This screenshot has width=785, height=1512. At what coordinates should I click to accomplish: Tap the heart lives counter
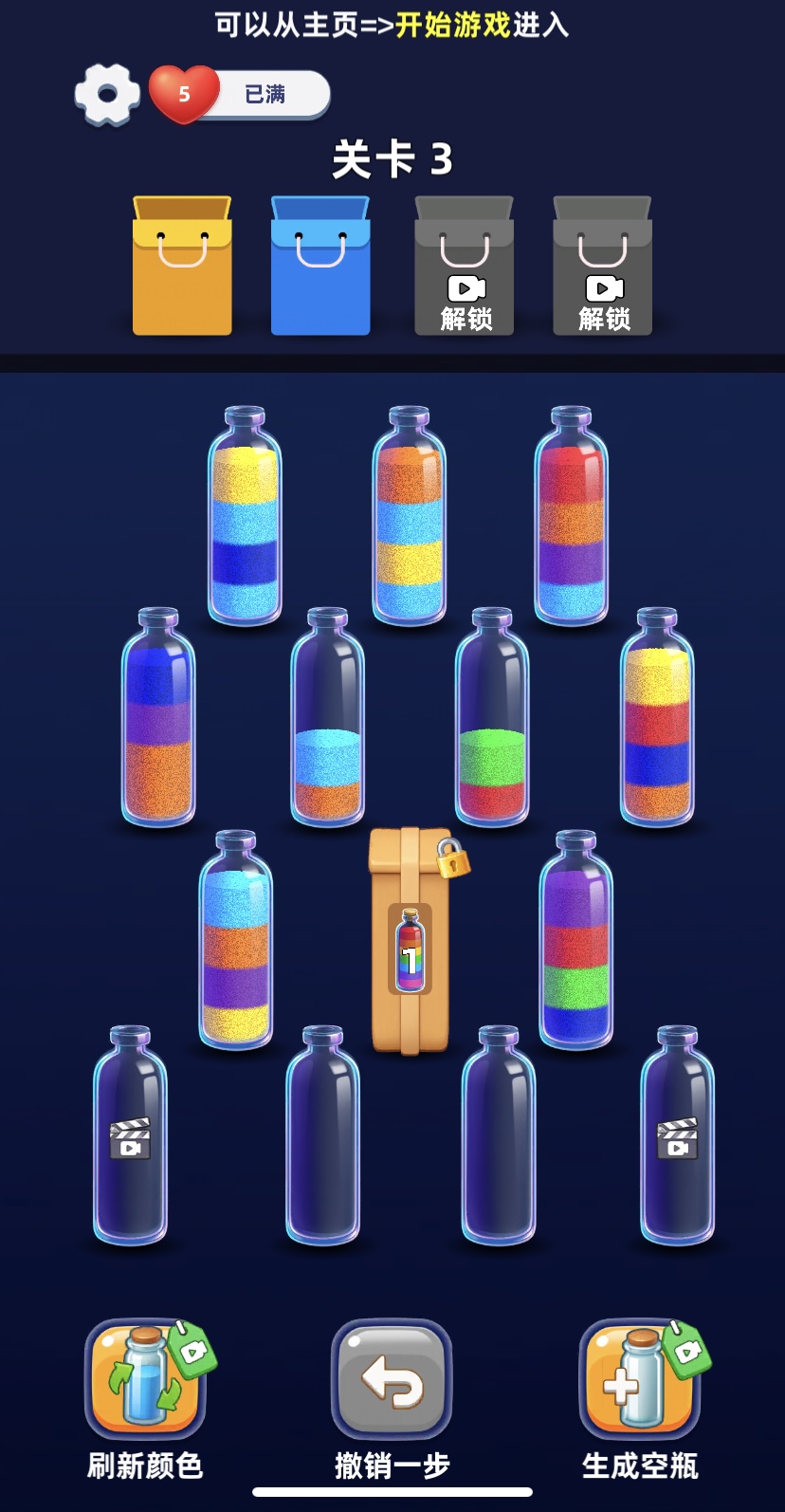point(185,94)
